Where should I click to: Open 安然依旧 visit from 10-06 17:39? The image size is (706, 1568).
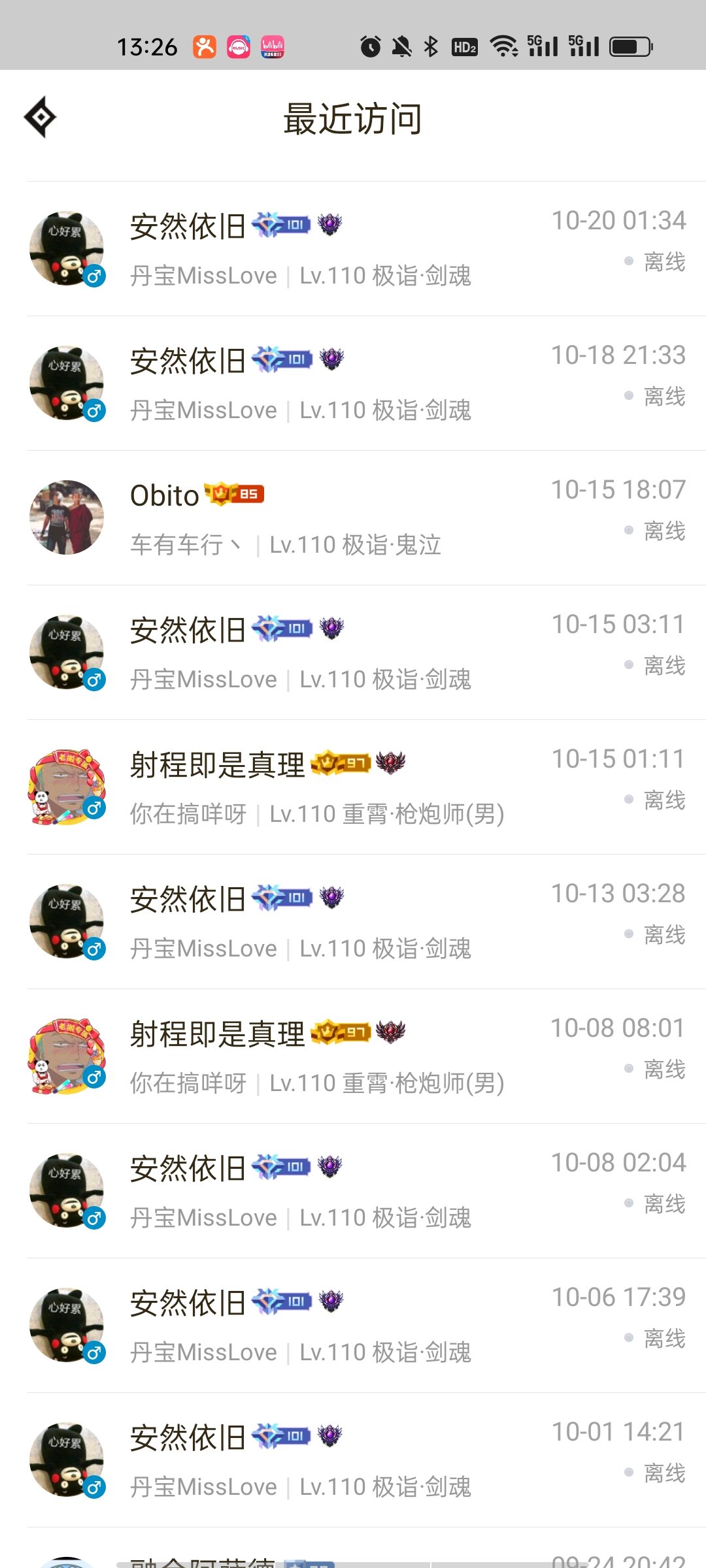click(x=353, y=1326)
